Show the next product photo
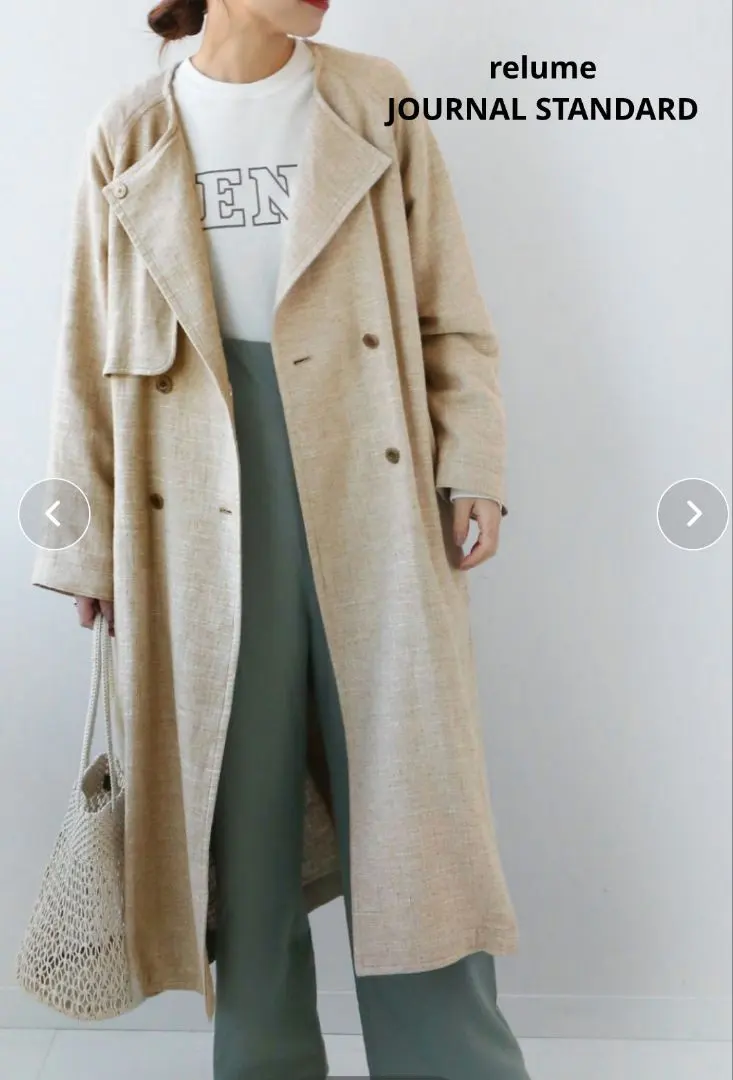Viewport: 733px width, 1080px height. (x=692, y=514)
